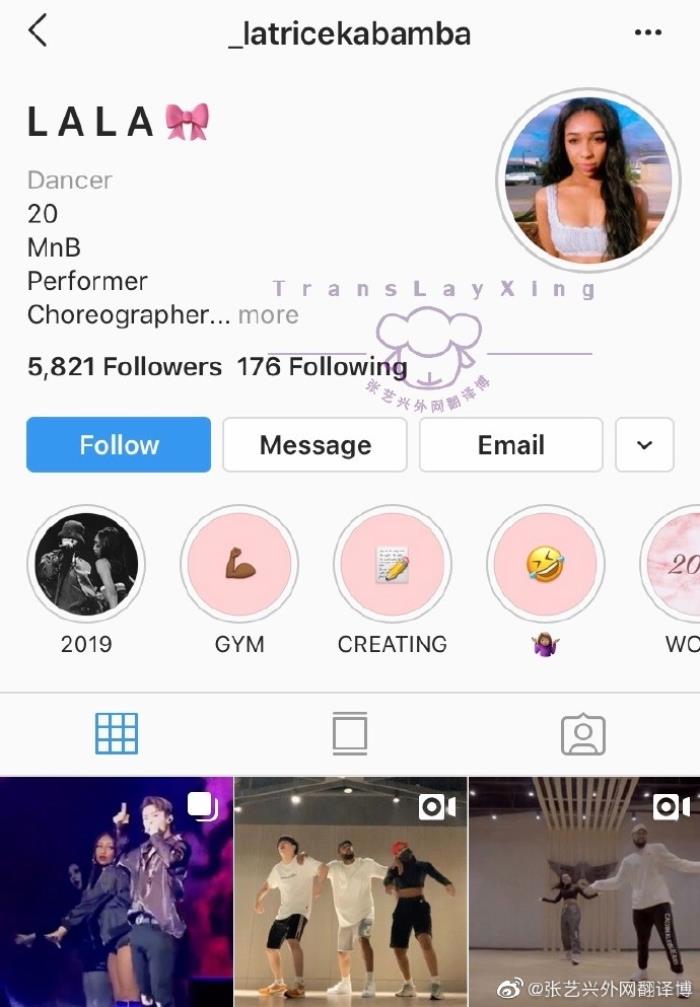Follow _latricekabamba
Image resolution: width=700 pixels, height=1007 pixels.
coord(118,445)
